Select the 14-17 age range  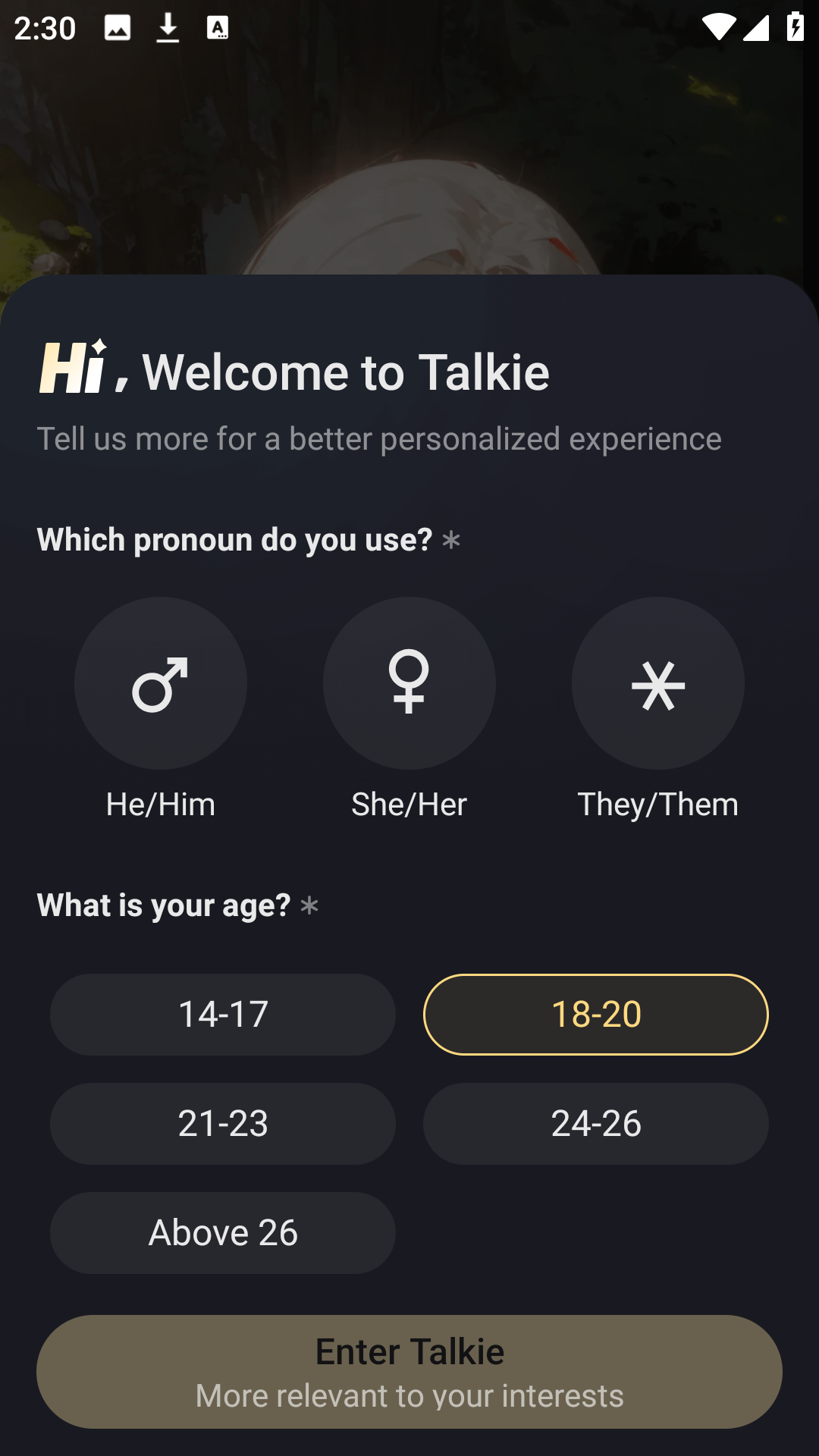click(223, 1015)
